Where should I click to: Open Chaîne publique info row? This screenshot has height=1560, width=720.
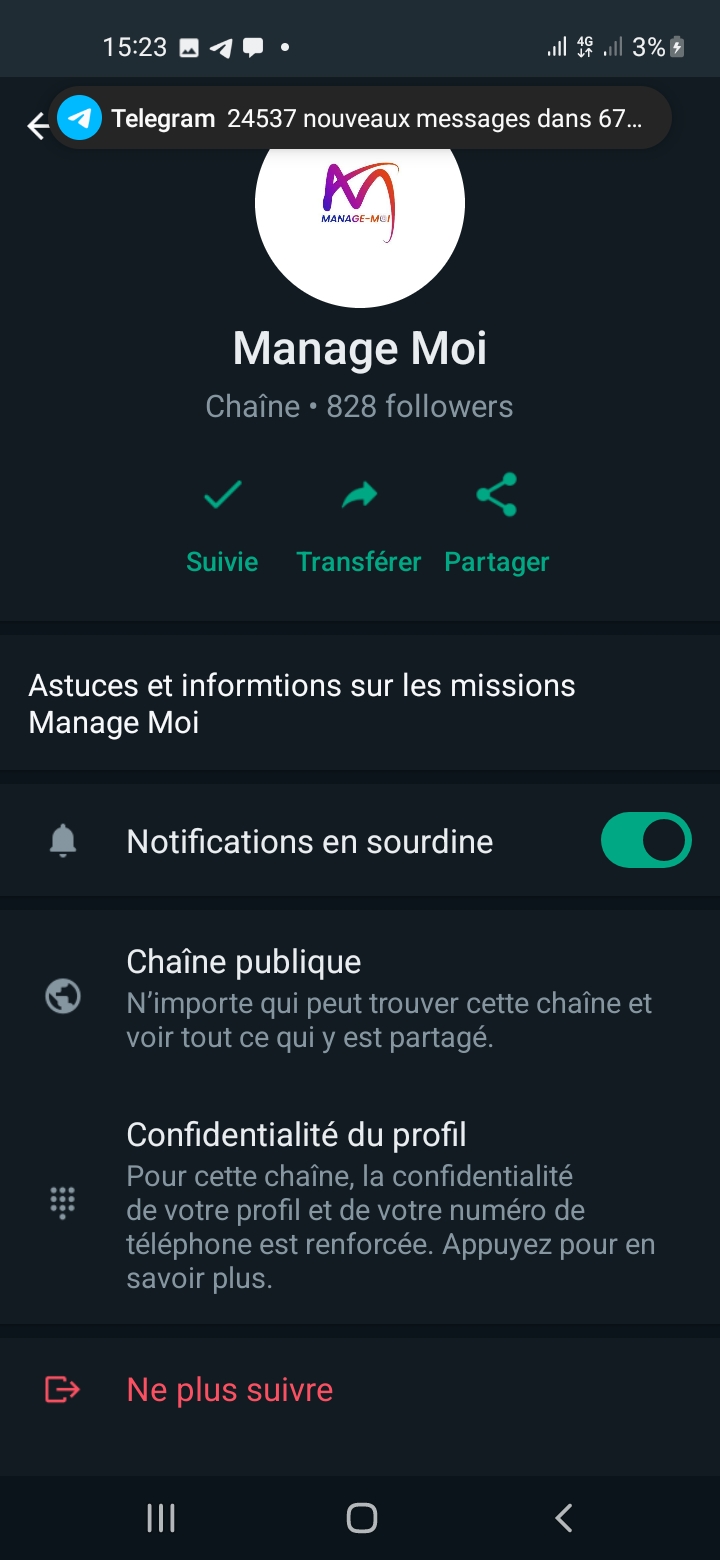pos(360,998)
